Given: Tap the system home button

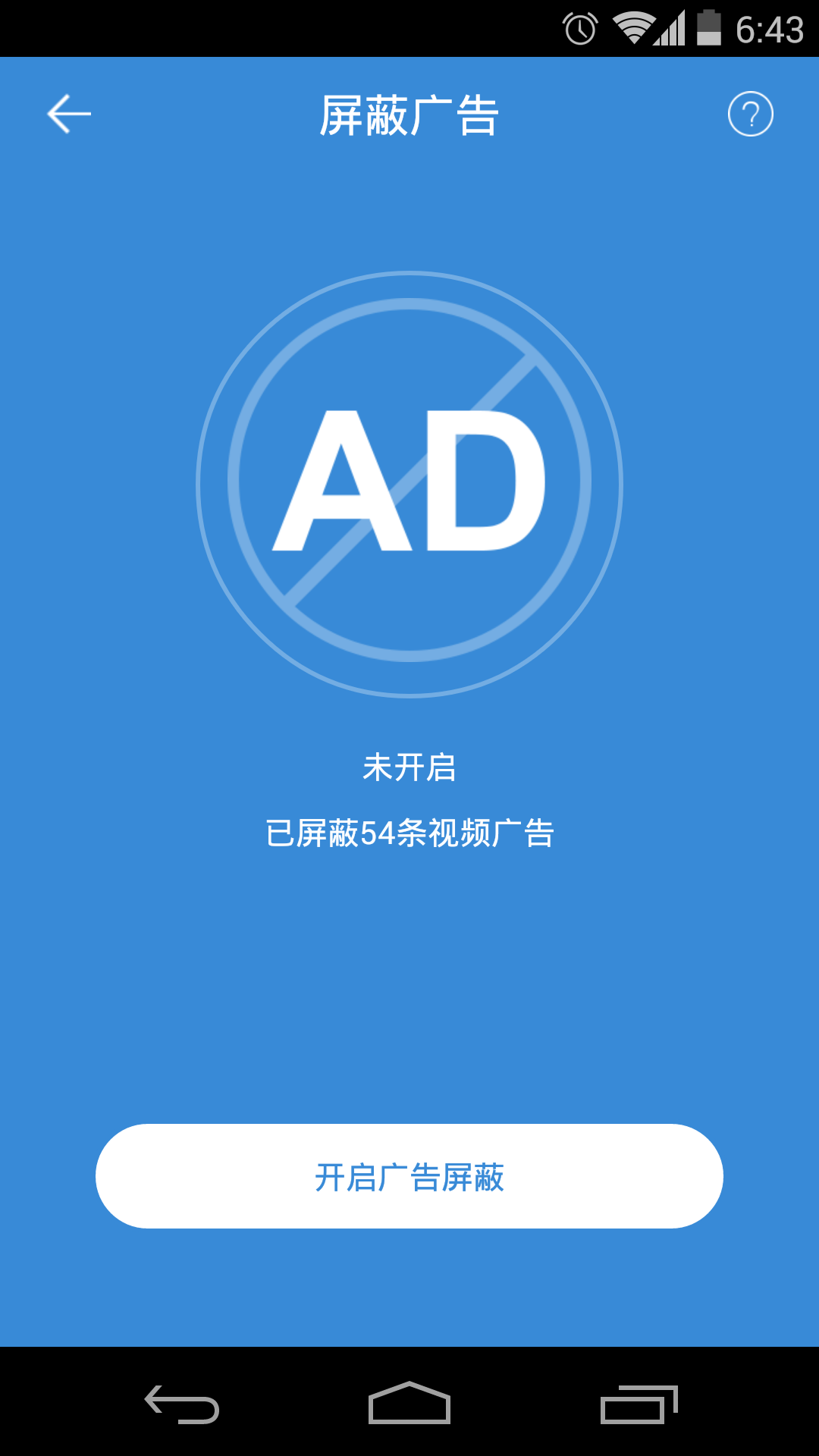Looking at the screenshot, I should click(409, 1403).
